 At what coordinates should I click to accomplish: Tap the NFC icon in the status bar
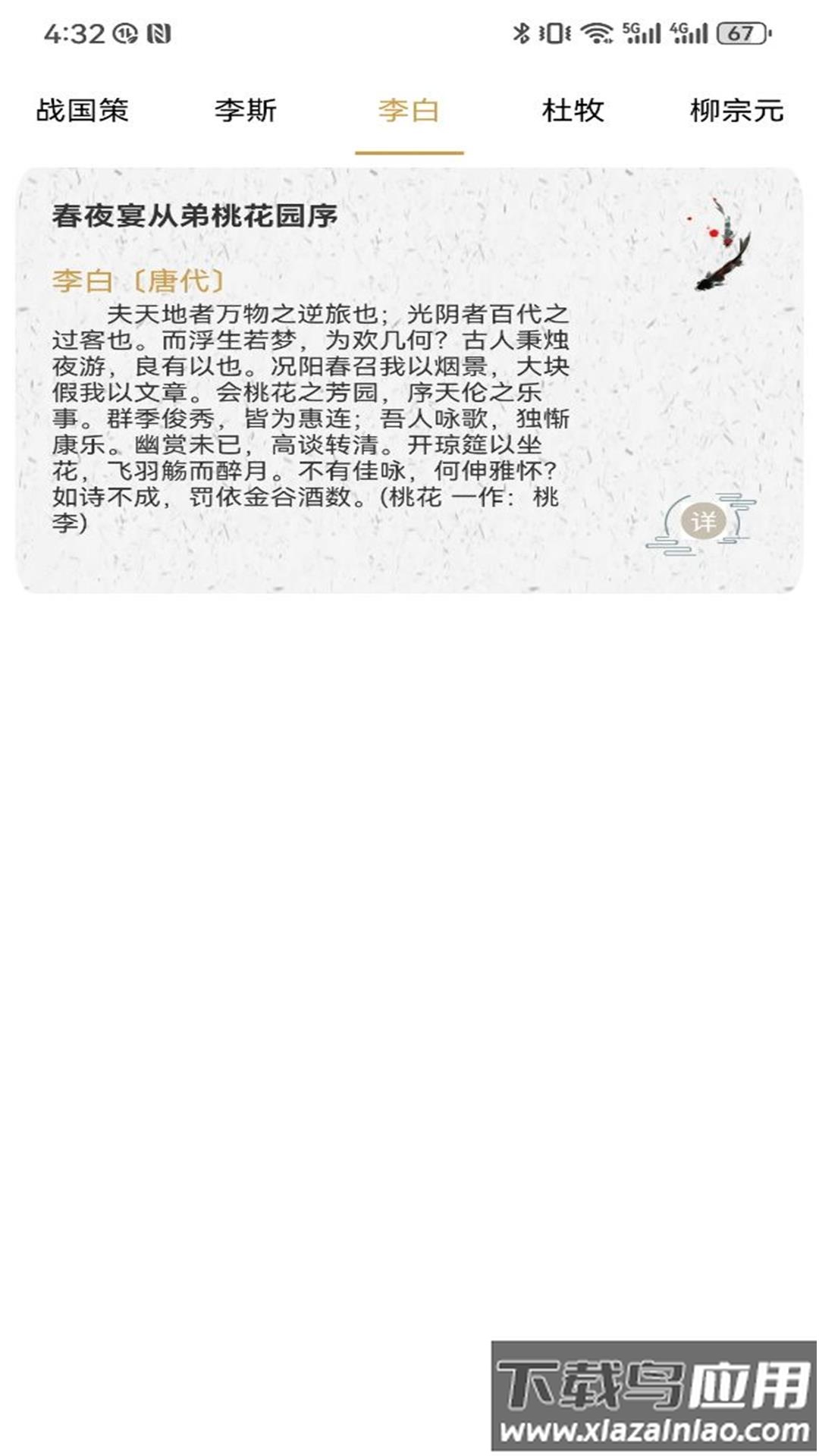tap(159, 32)
